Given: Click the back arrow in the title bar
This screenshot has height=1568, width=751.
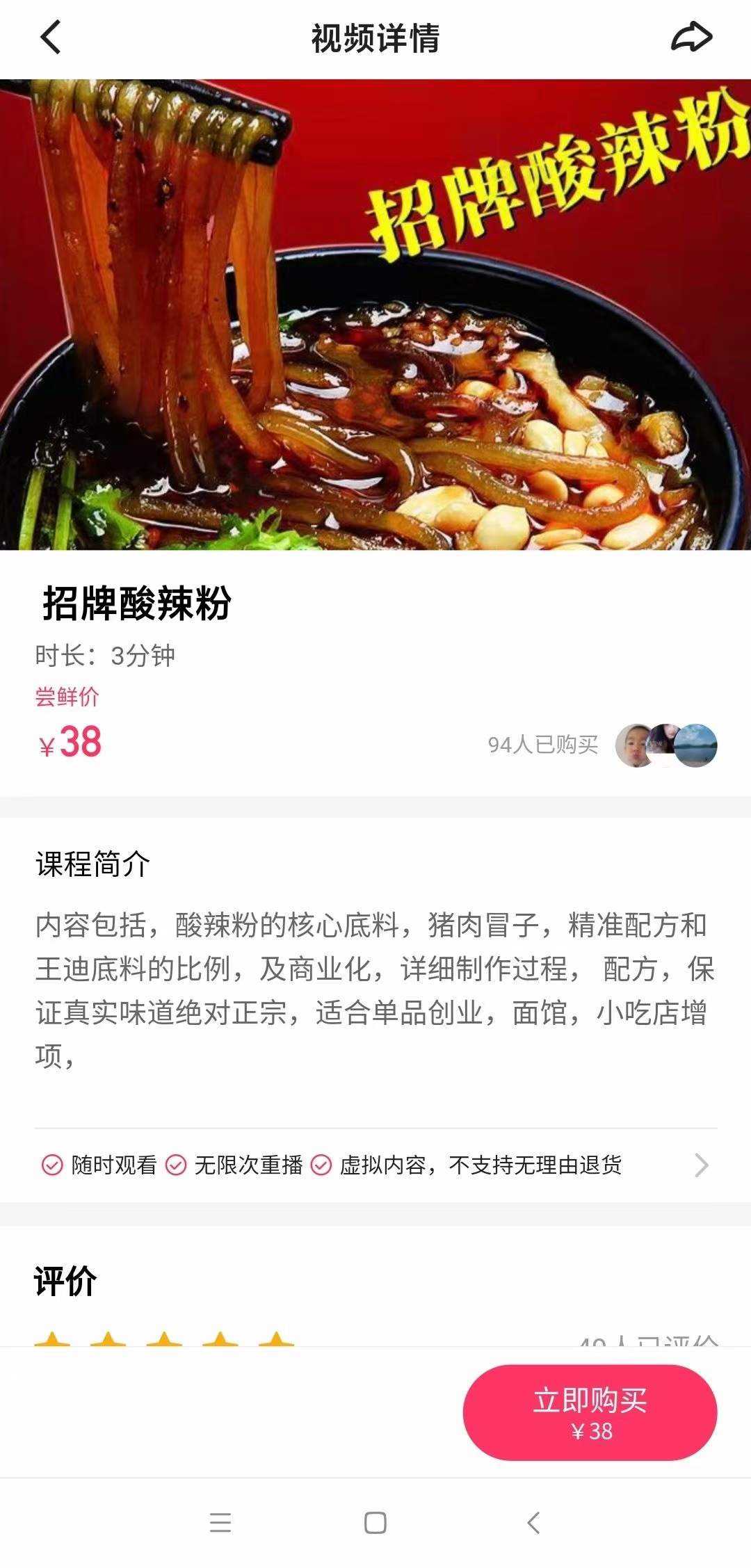Looking at the screenshot, I should (49, 38).
